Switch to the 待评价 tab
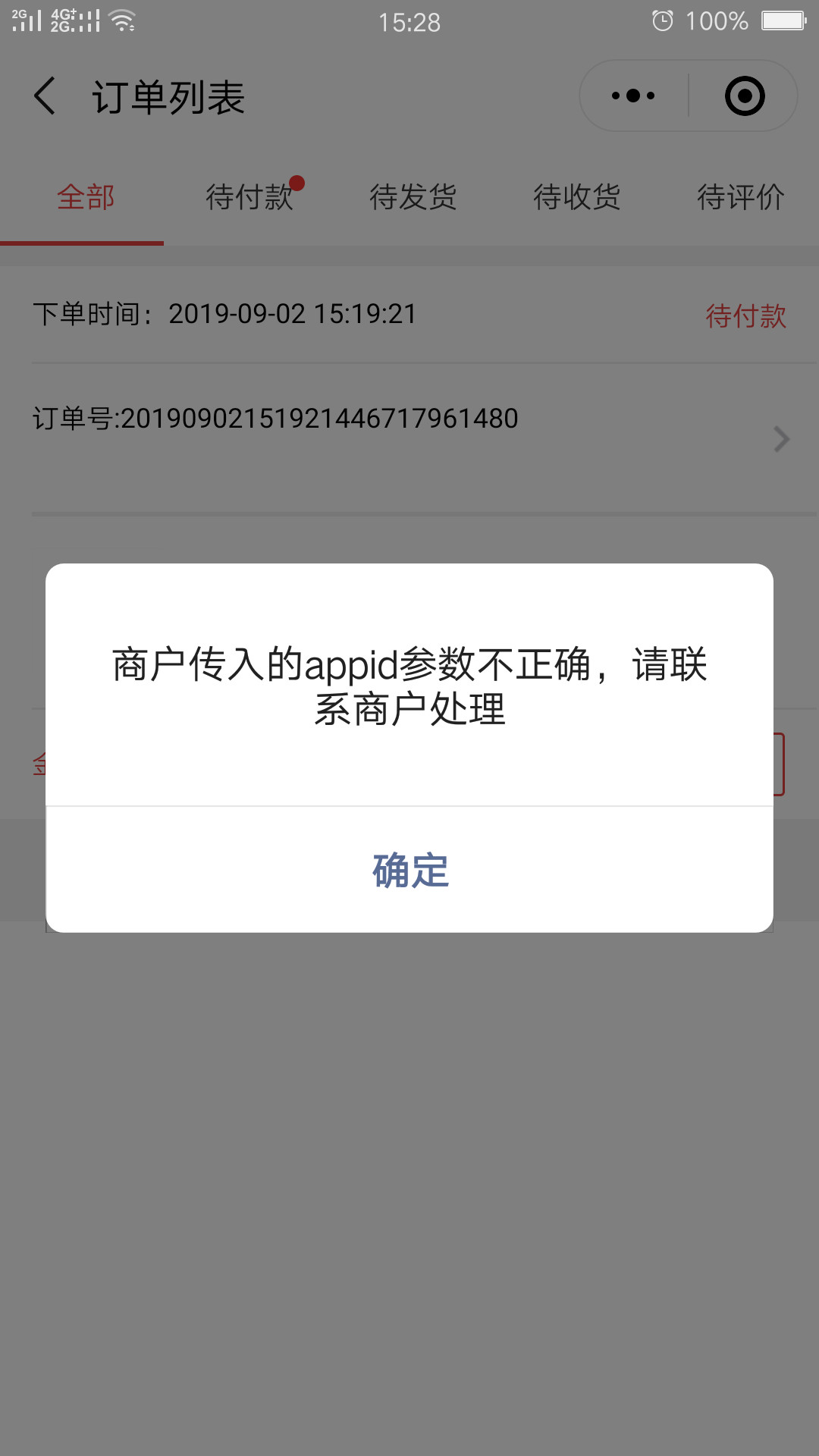Screen dimensions: 819x1456 [x=741, y=197]
